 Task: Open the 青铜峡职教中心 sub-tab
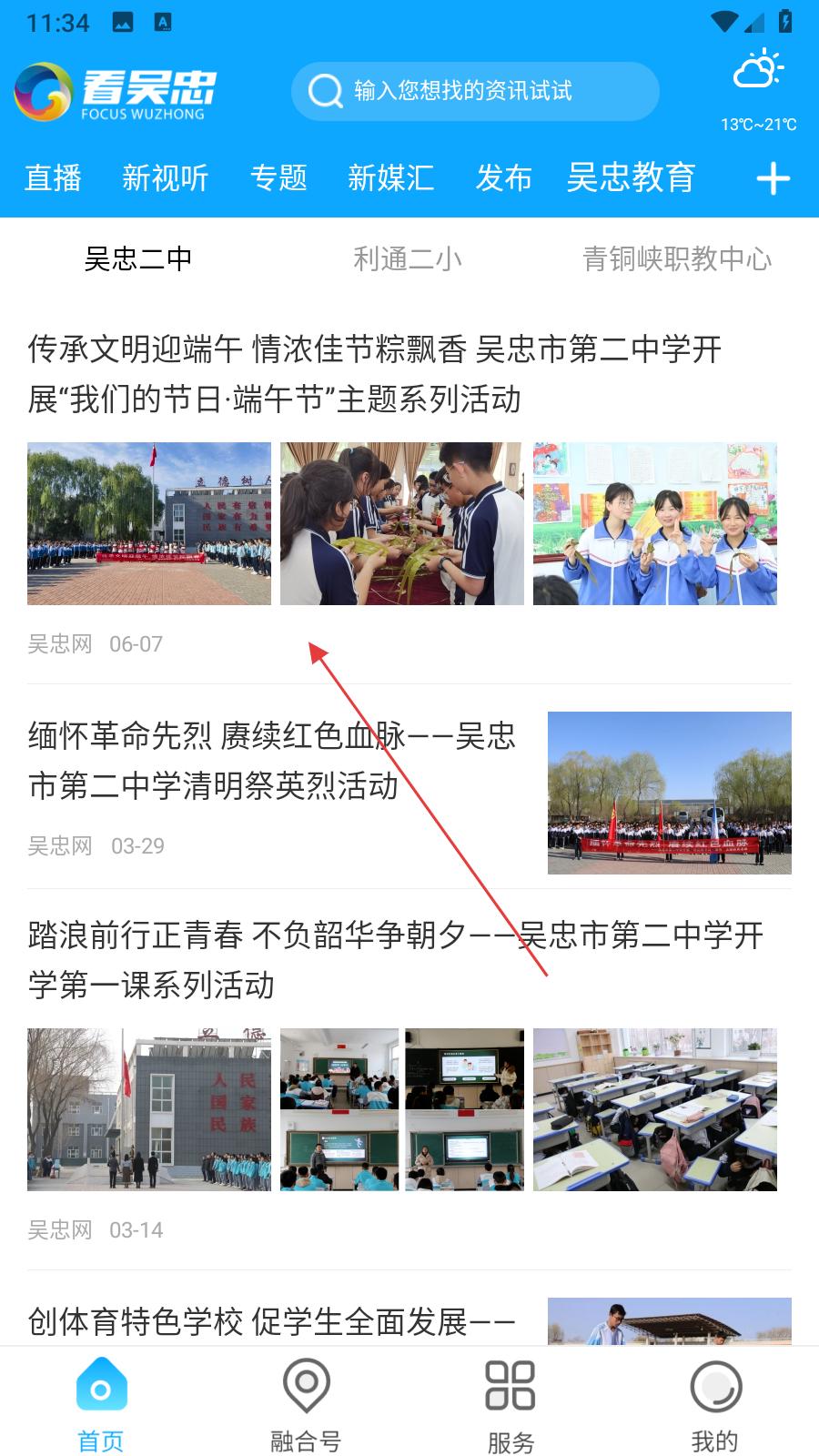(x=677, y=259)
